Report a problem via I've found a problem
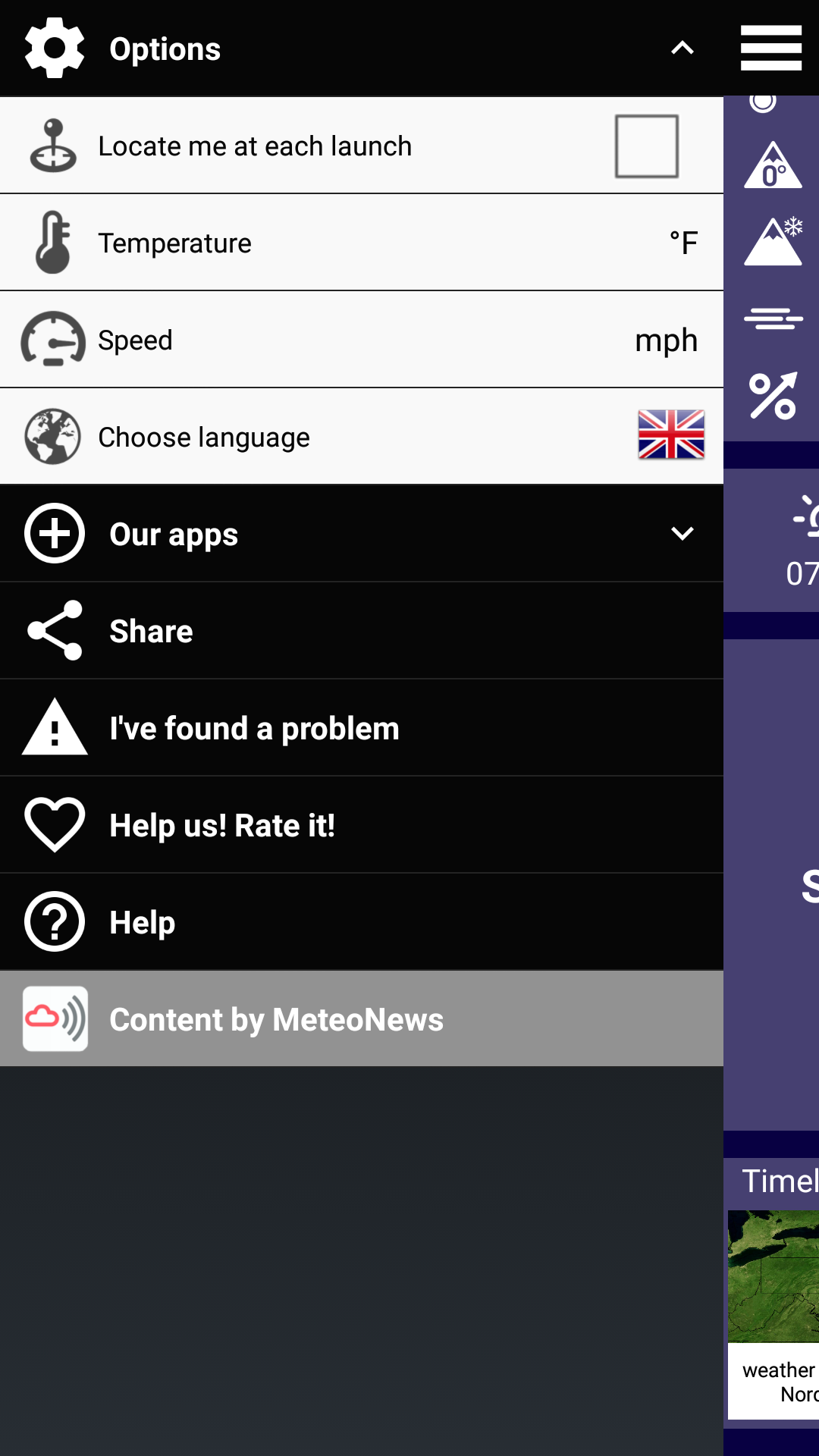Screen dimensions: 819x1456 254,727
